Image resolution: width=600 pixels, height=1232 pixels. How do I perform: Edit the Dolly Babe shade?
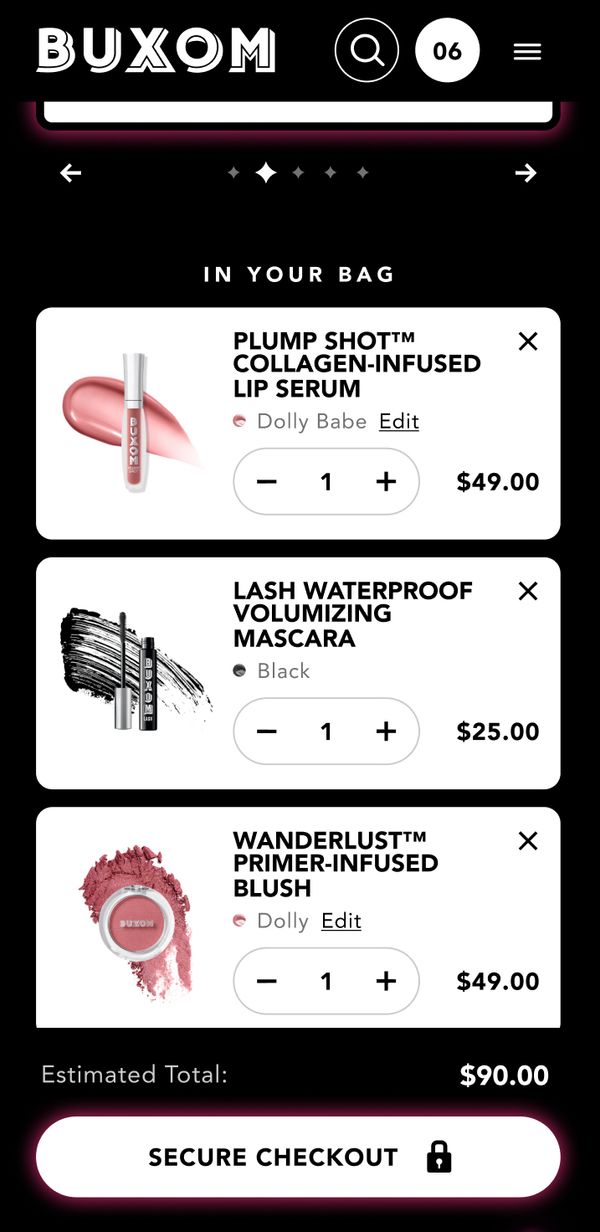tap(399, 421)
